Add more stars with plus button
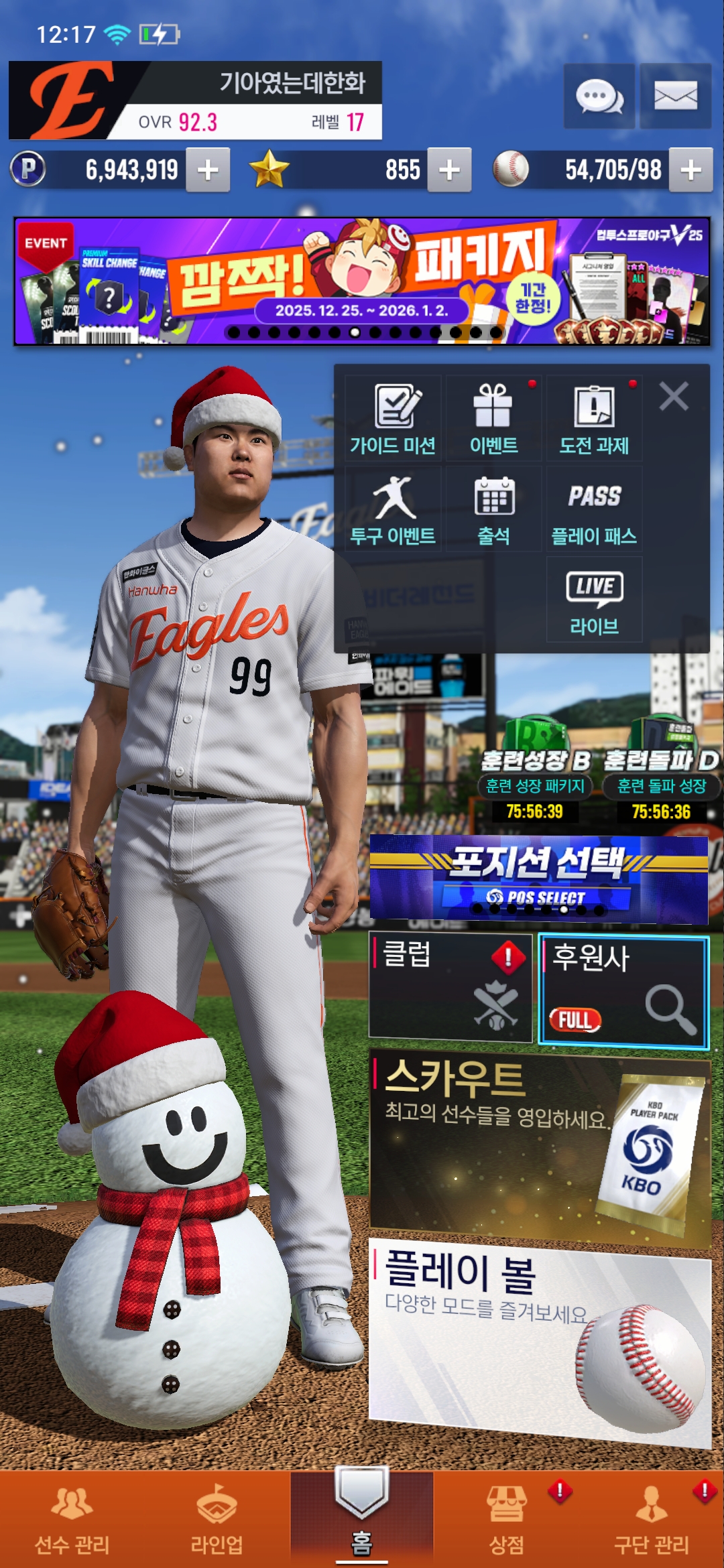Viewport: 724px width, 1568px height. tap(449, 170)
